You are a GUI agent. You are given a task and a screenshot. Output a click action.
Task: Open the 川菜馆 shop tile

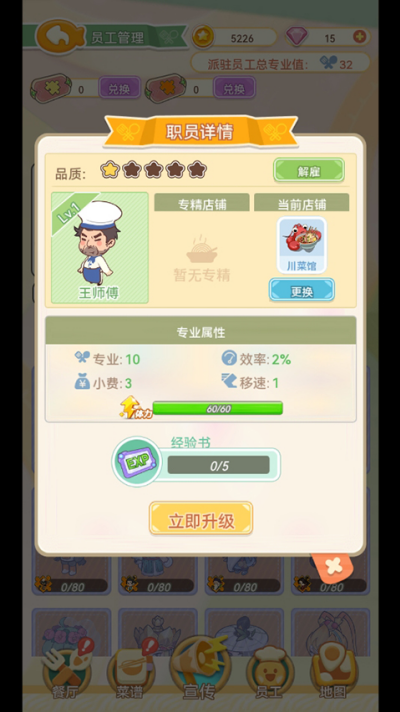(x=302, y=245)
